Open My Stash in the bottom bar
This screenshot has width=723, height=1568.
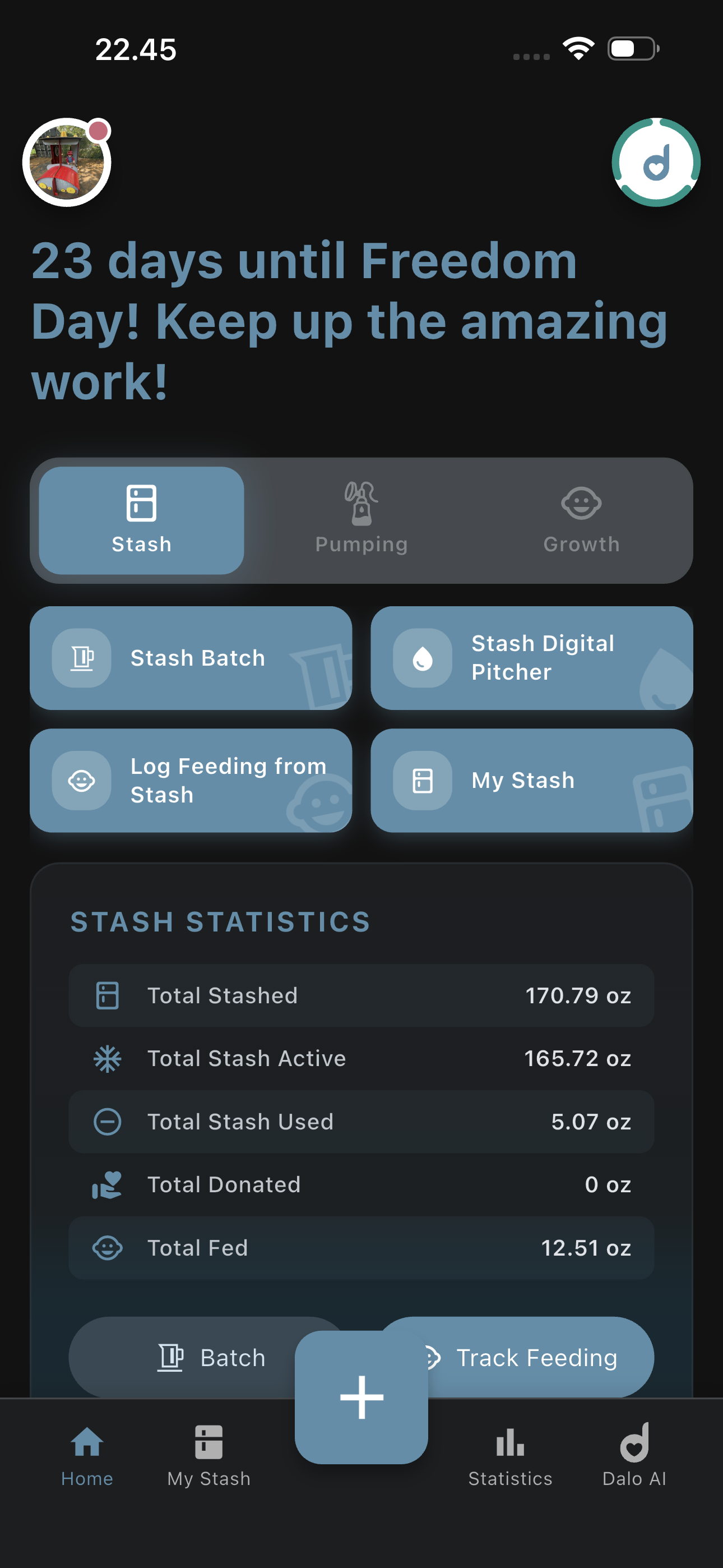tap(208, 1455)
